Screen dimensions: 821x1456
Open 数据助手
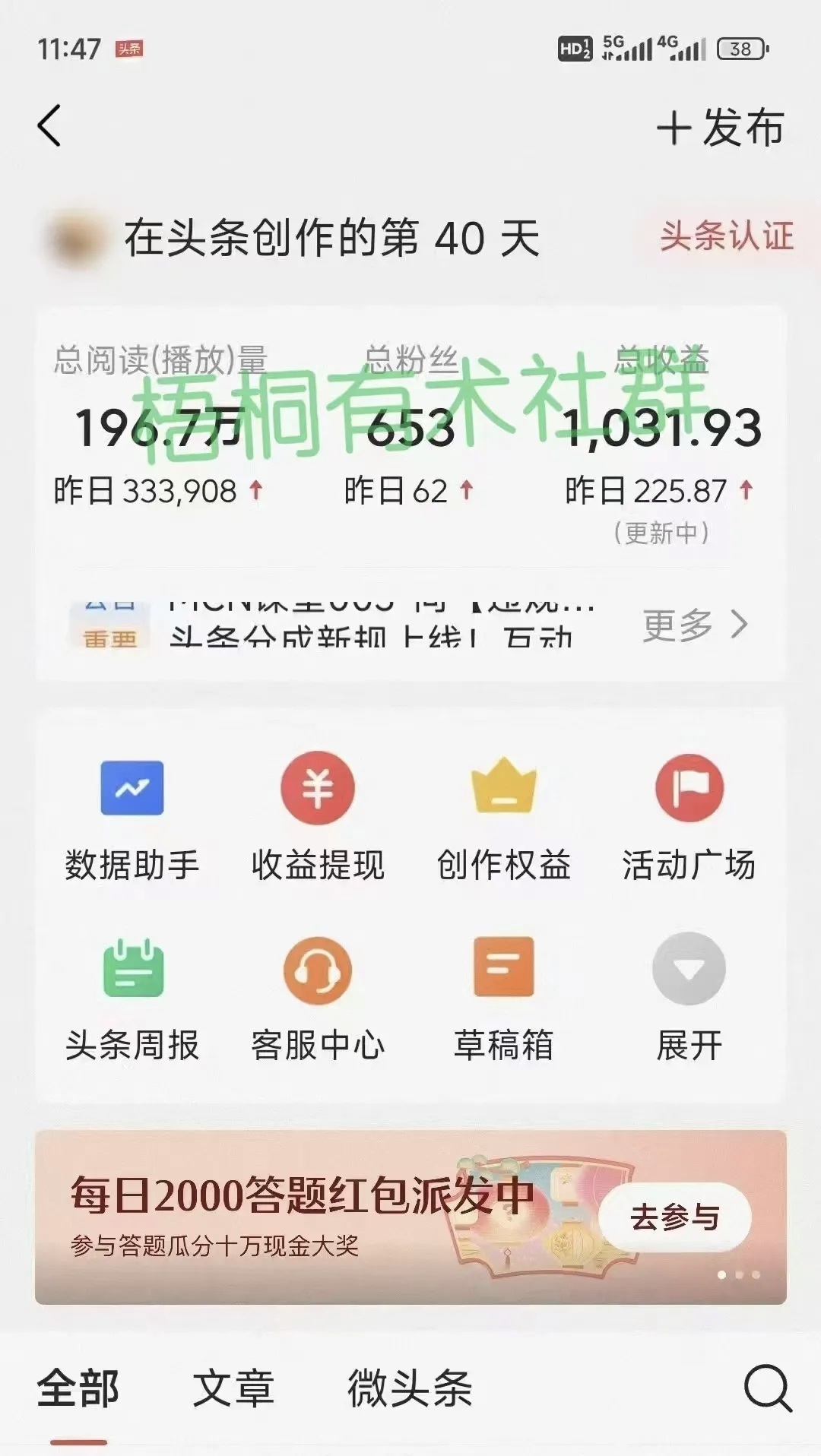[x=132, y=817]
